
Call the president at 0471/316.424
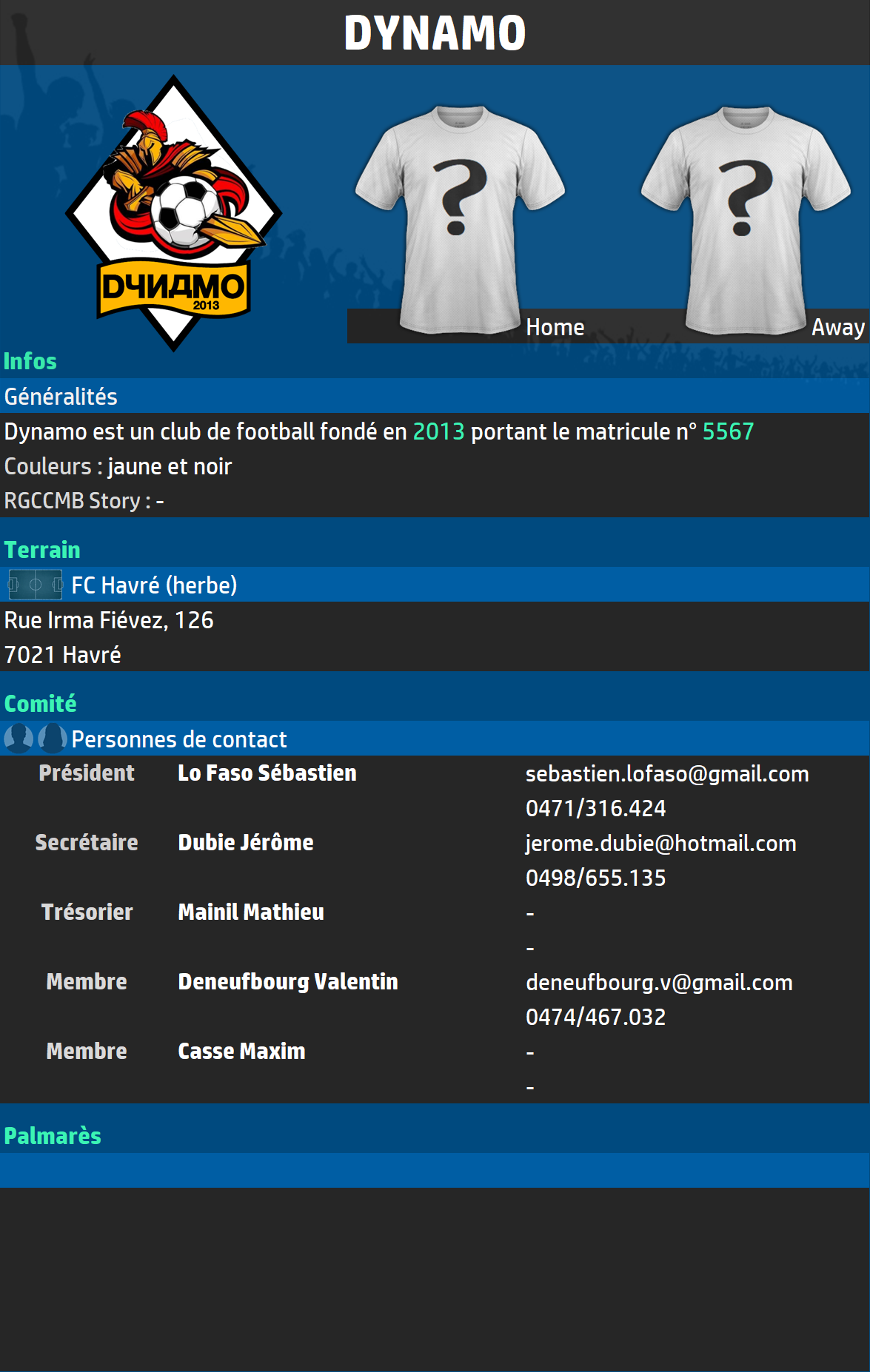[x=595, y=809]
